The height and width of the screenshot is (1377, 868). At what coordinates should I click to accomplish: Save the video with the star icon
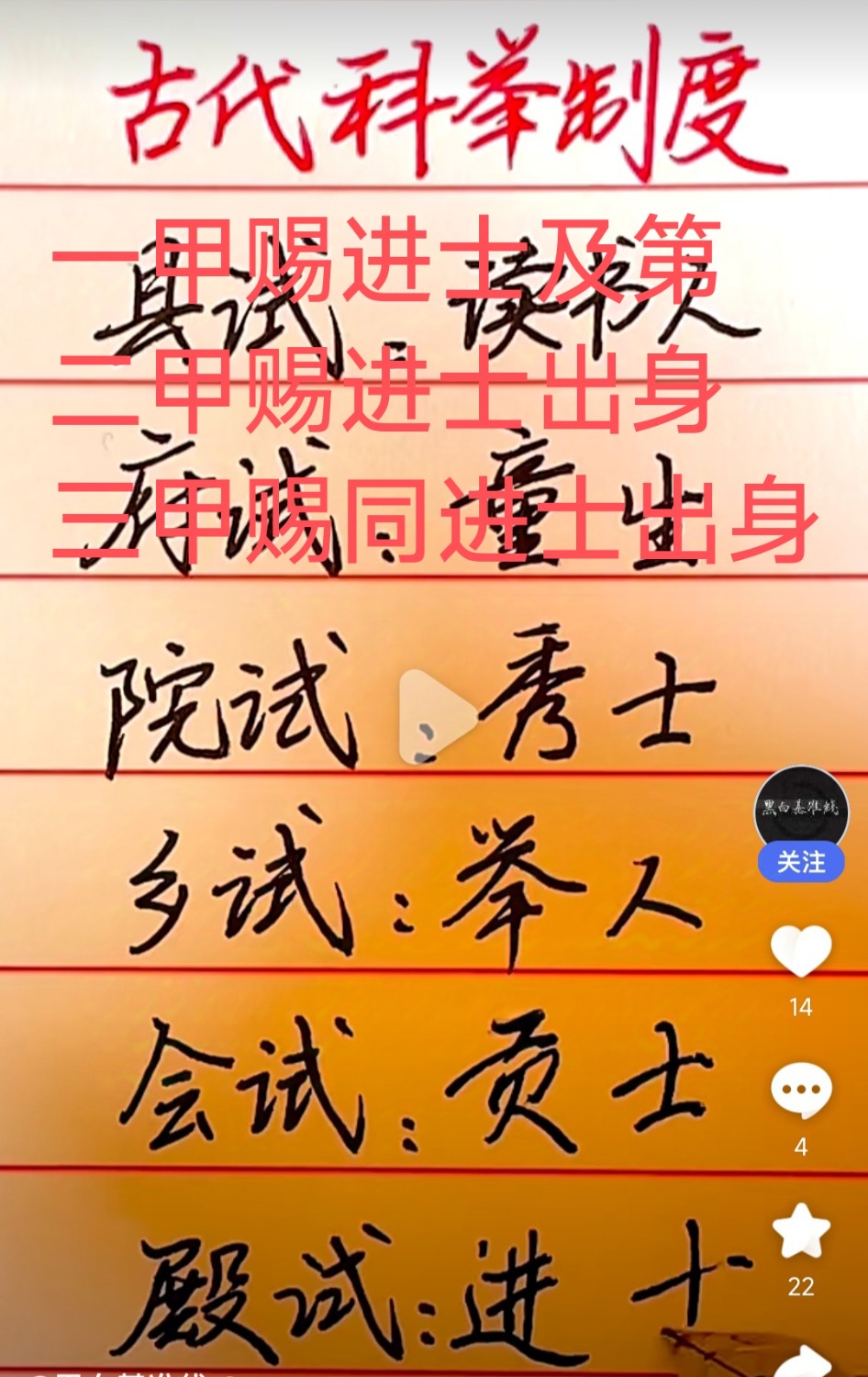pyautogui.click(x=801, y=1230)
